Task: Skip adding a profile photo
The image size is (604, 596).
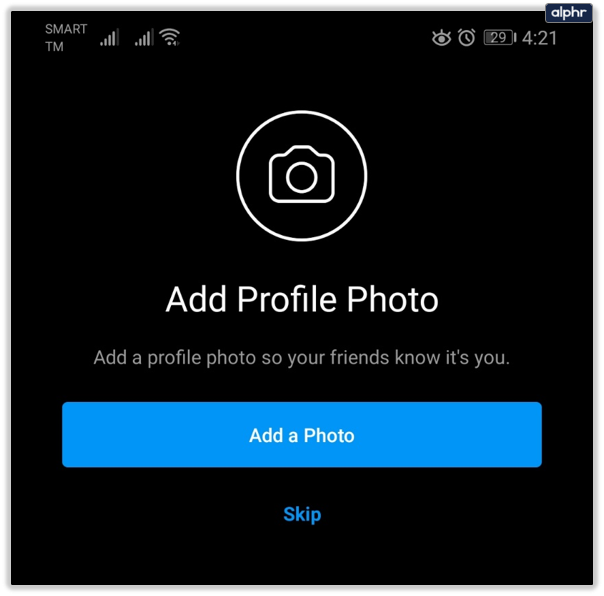Action: pyautogui.click(x=301, y=515)
